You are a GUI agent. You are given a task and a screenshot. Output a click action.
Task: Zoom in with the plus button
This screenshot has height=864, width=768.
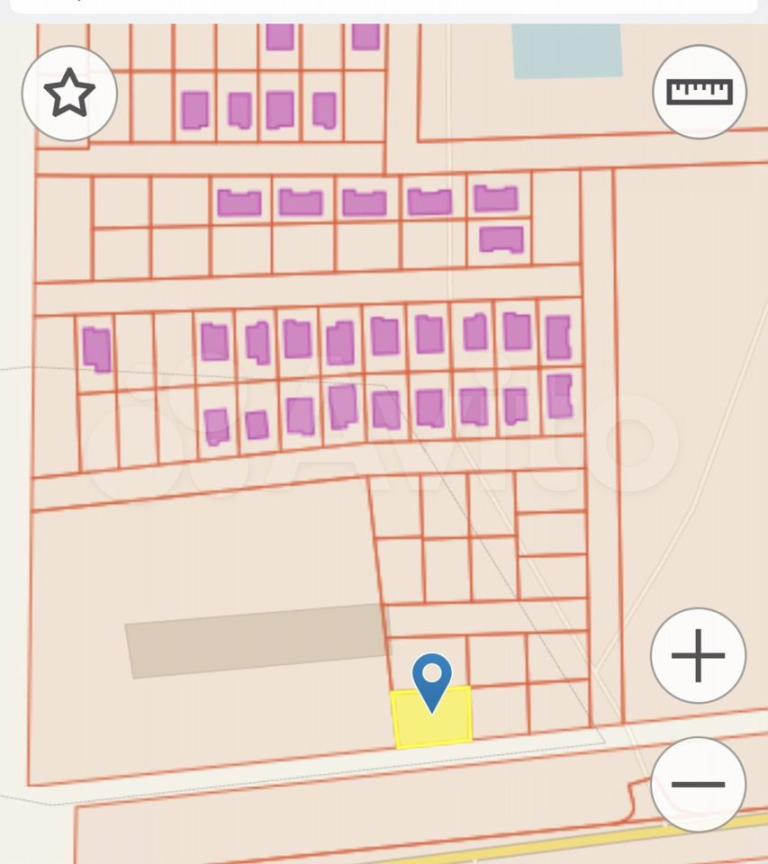(x=698, y=656)
